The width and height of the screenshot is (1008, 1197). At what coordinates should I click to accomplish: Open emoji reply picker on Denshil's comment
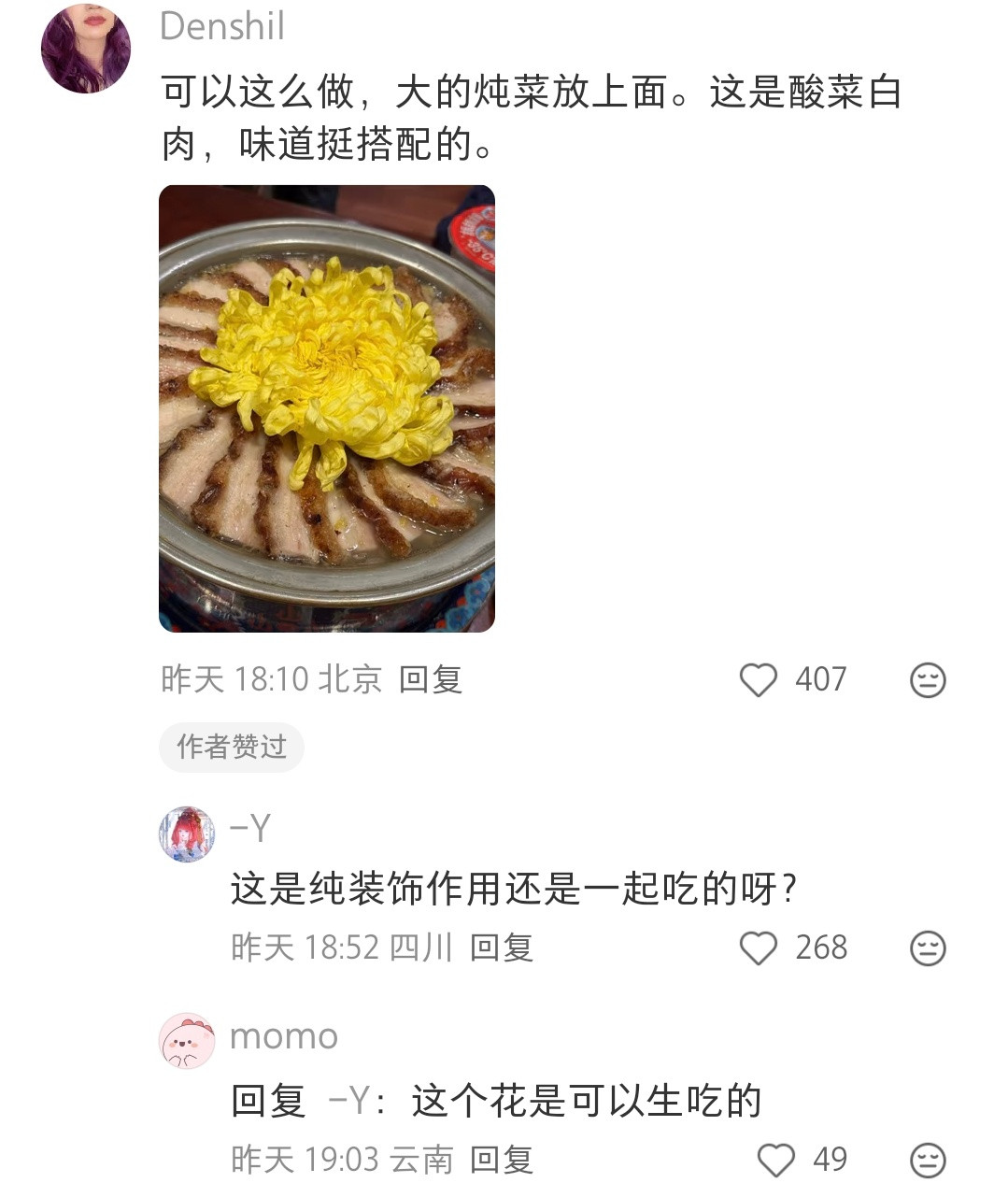point(928,680)
